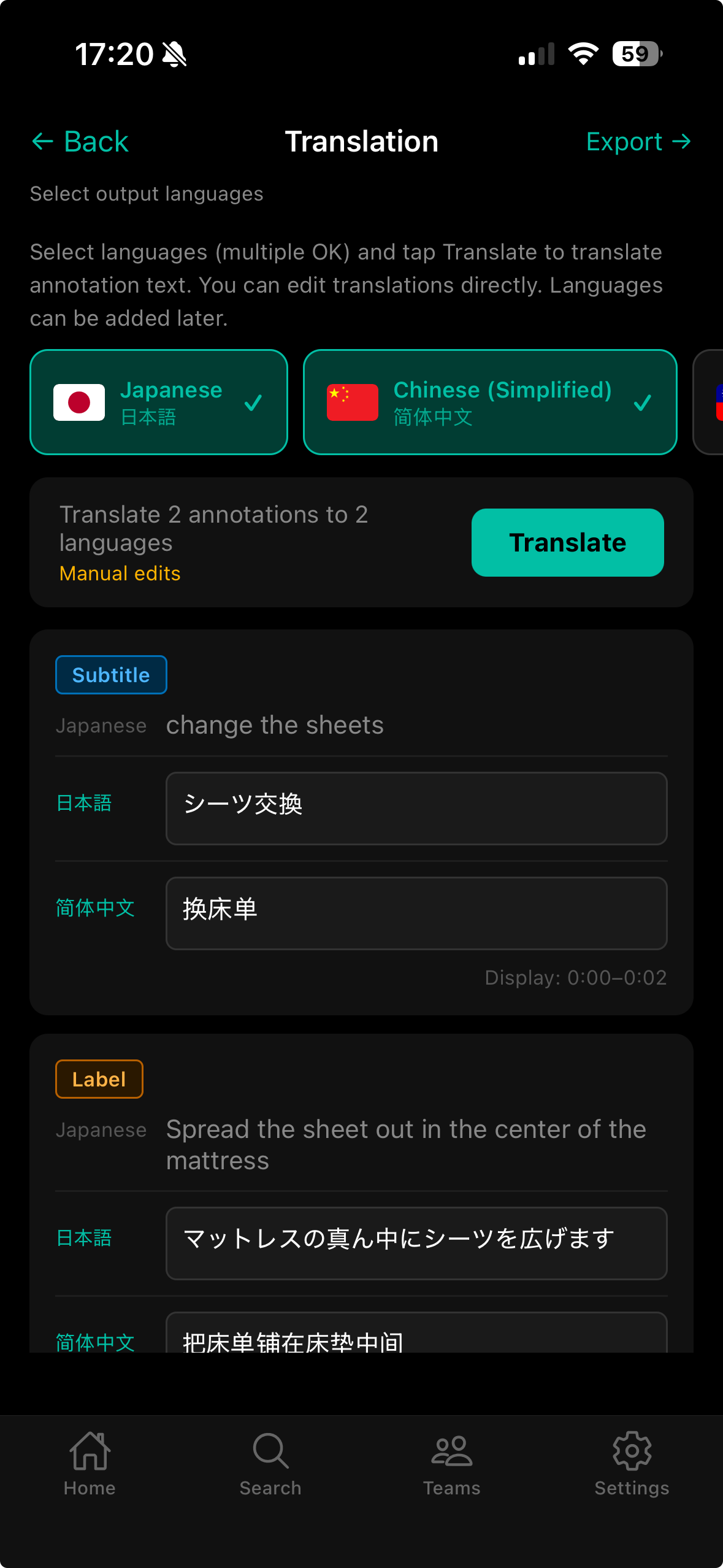Open the Settings tab

tap(632, 1463)
